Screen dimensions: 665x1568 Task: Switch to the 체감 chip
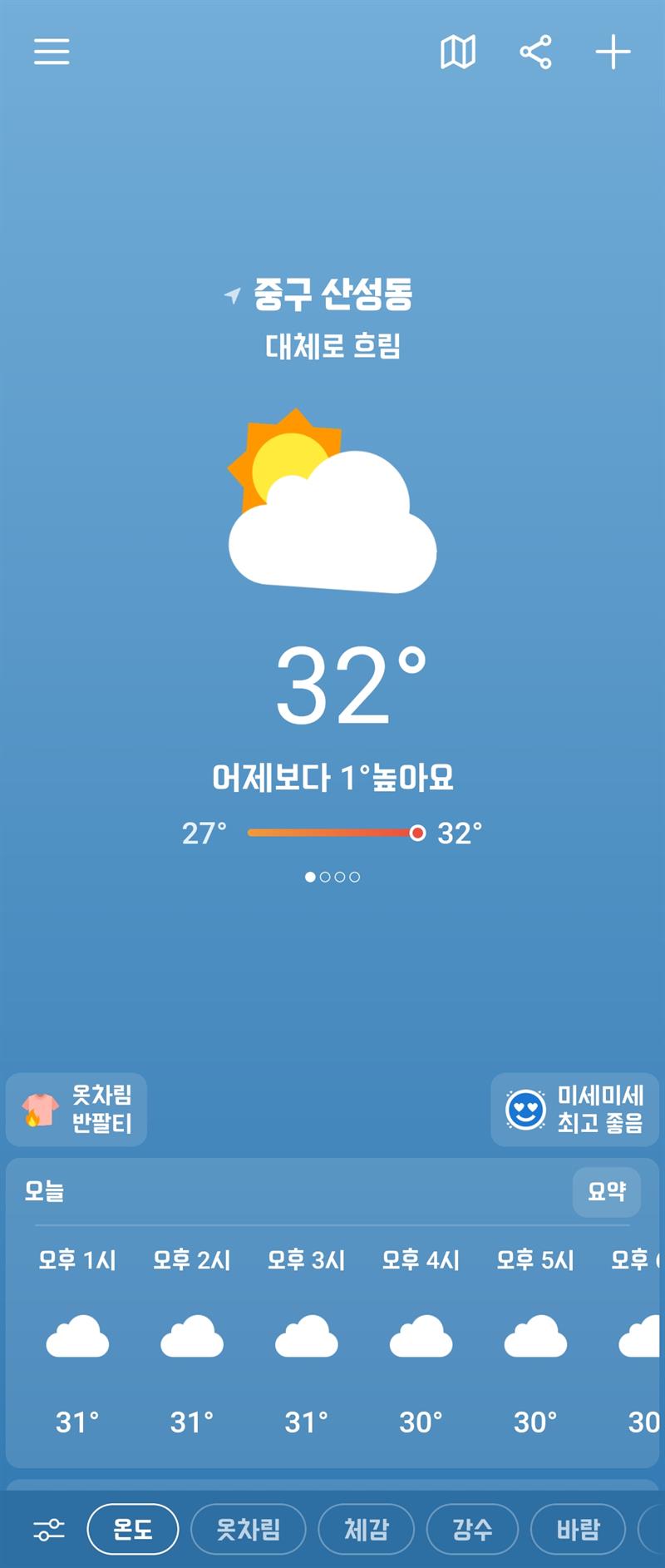click(x=366, y=1529)
